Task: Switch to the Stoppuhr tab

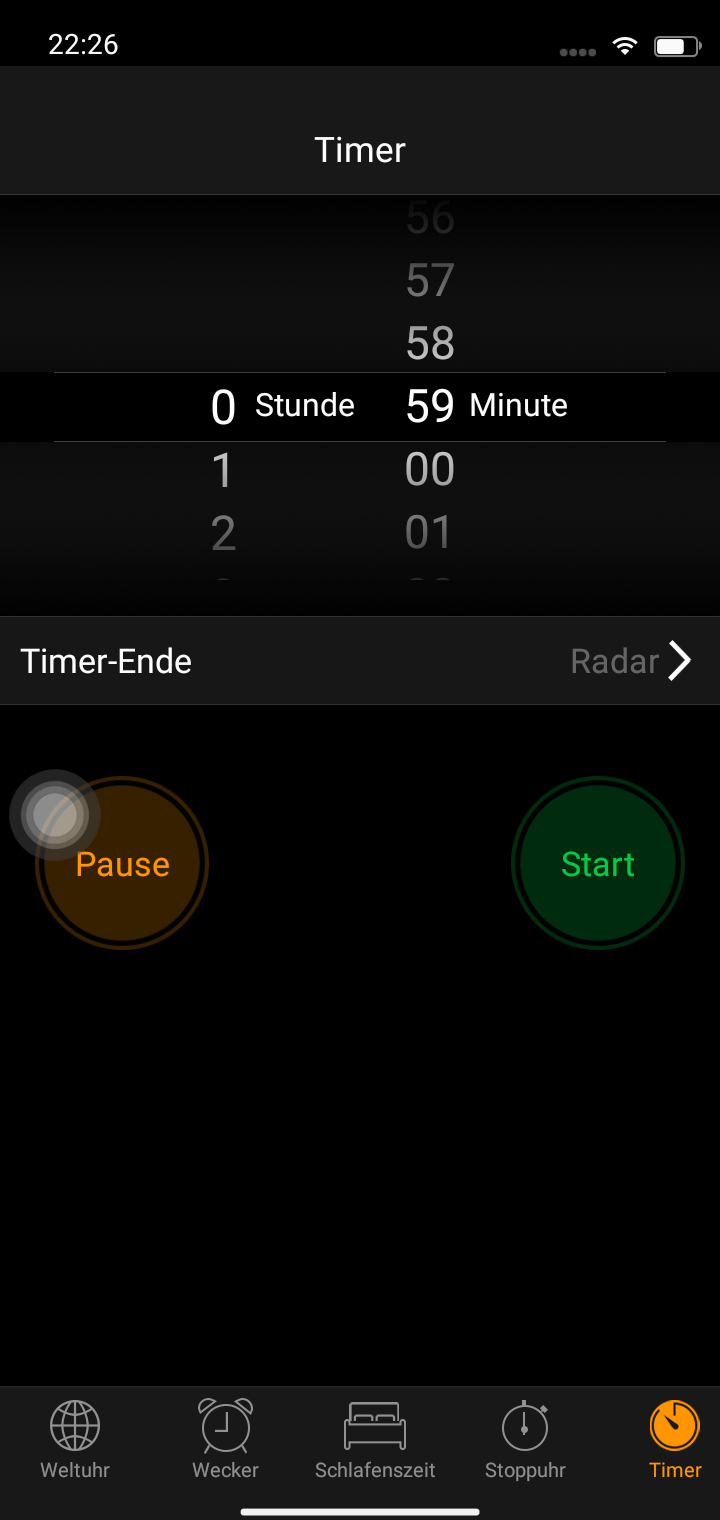Action: pyautogui.click(x=525, y=1440)
